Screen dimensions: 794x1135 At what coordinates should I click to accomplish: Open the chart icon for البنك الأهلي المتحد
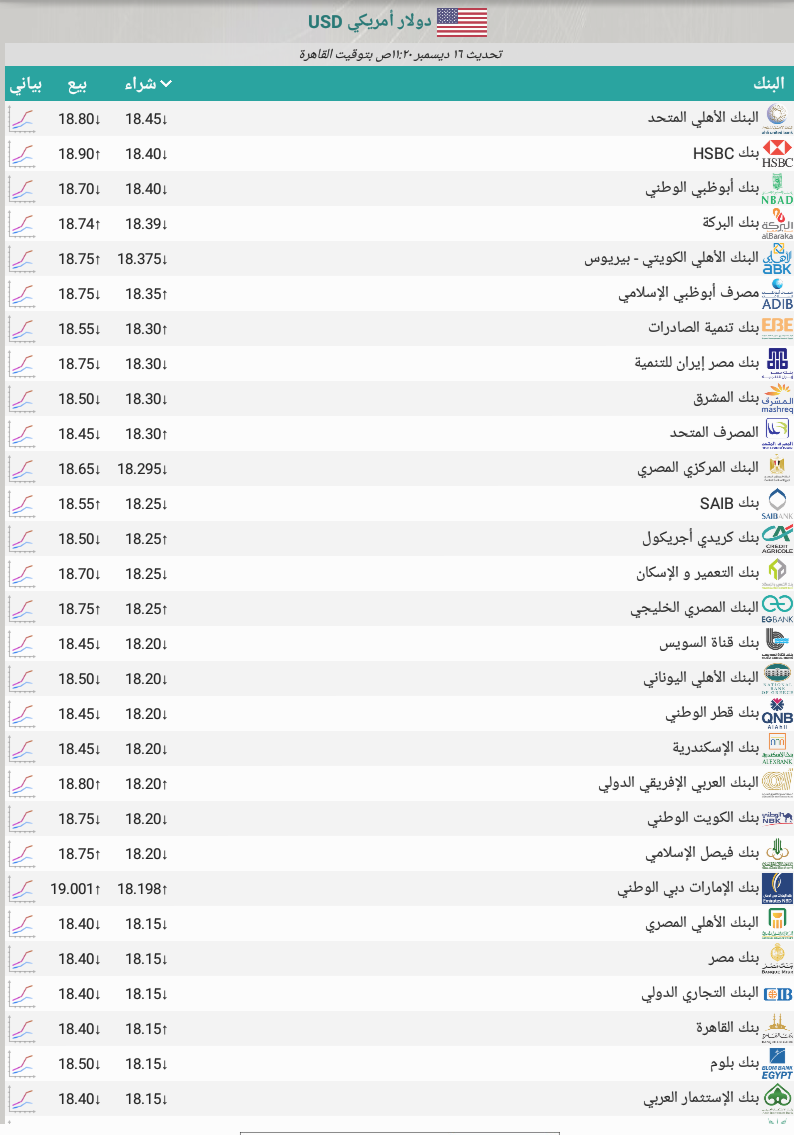tap(21, 119)
